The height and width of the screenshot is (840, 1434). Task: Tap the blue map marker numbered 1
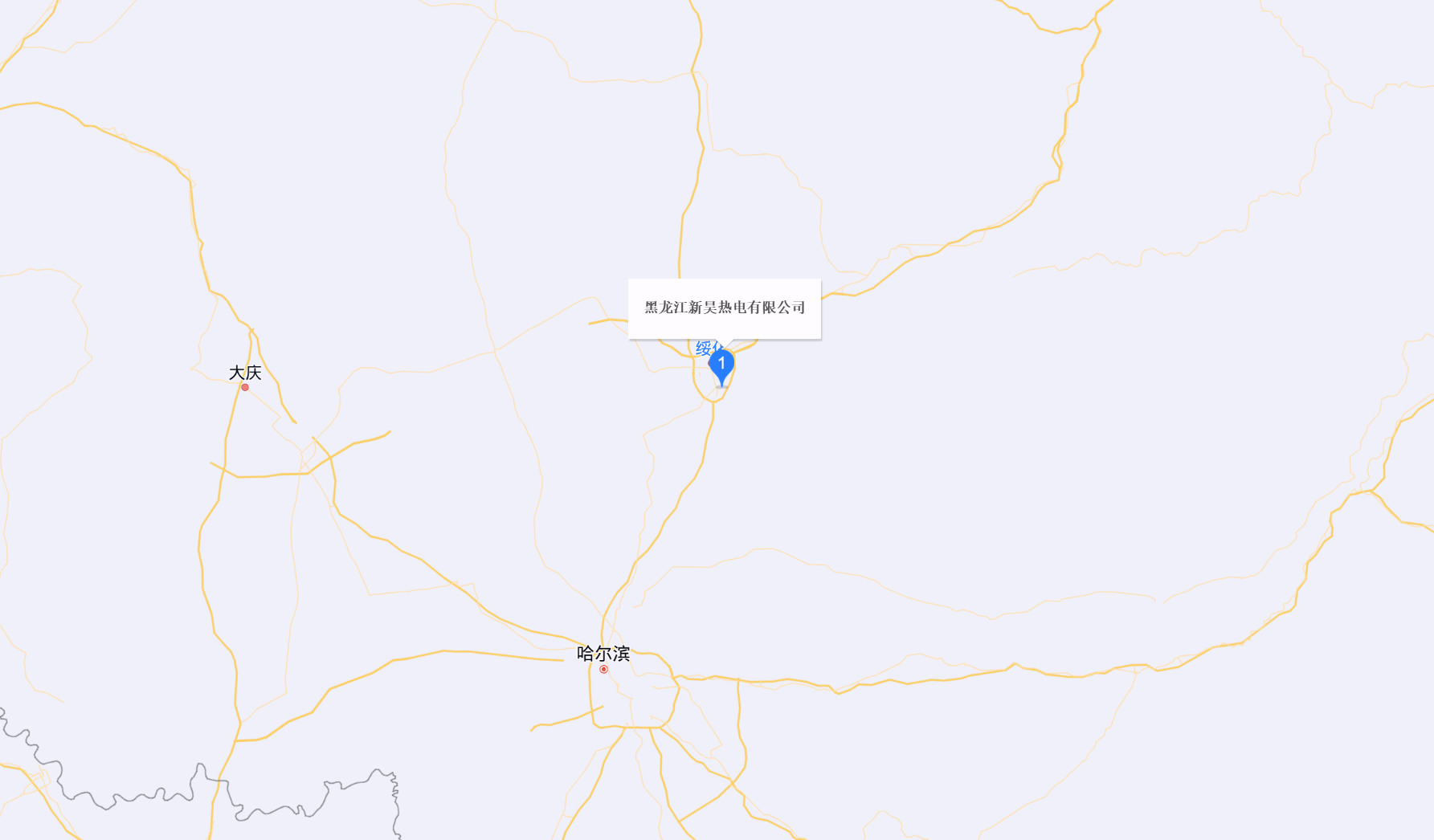[x=721, y=366]
